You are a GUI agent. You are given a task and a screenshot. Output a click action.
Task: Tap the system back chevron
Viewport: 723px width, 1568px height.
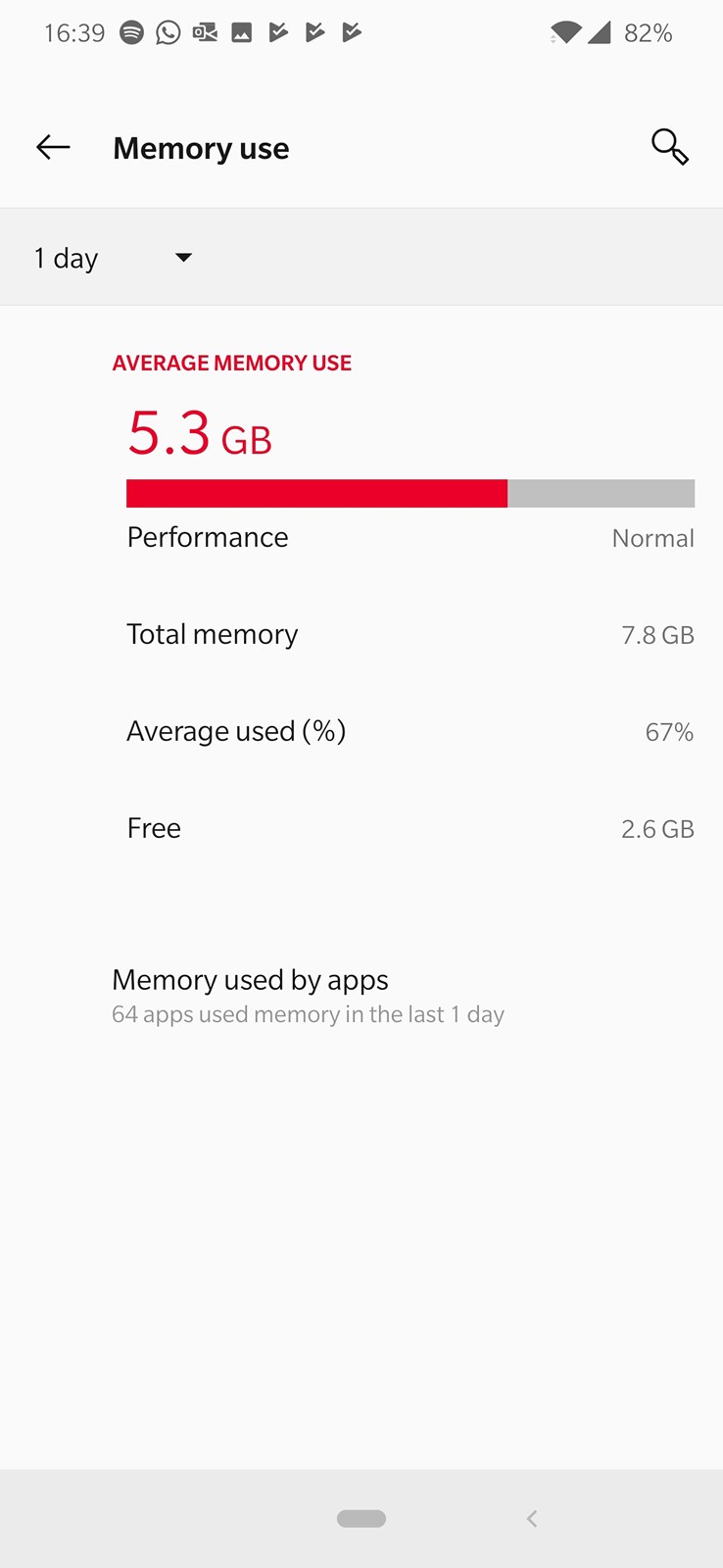532,1518
